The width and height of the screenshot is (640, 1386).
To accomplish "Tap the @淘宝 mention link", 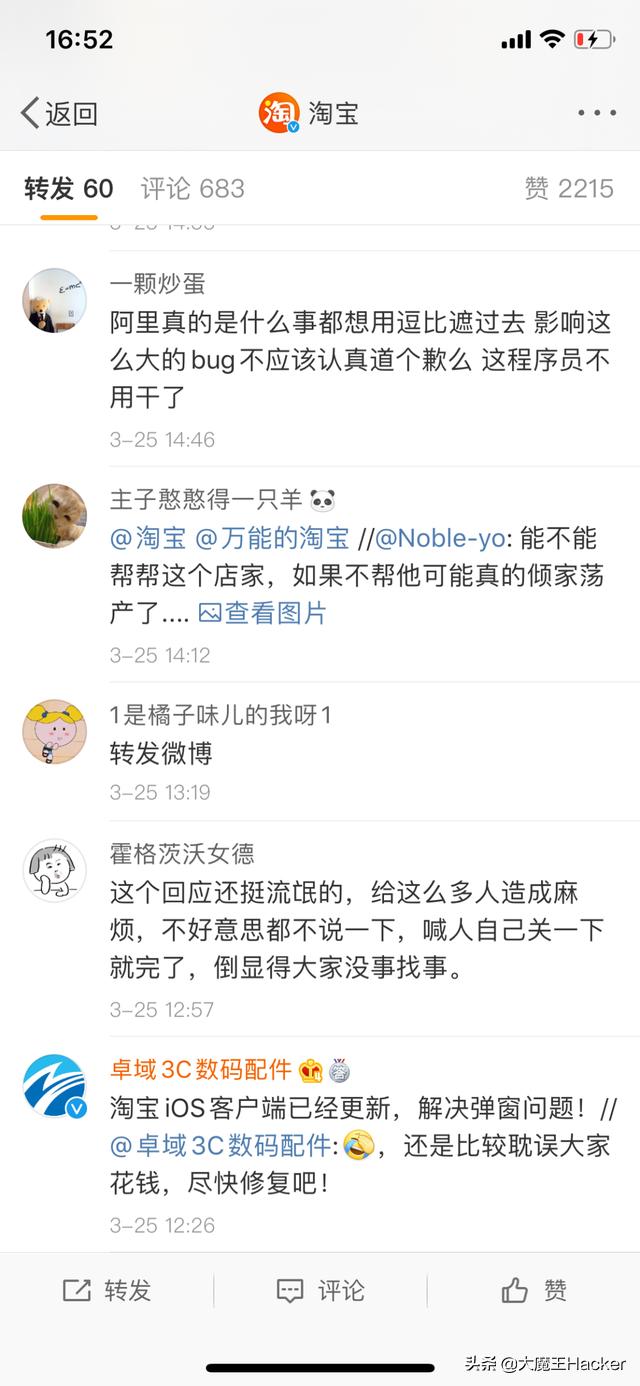I will 148,538.
